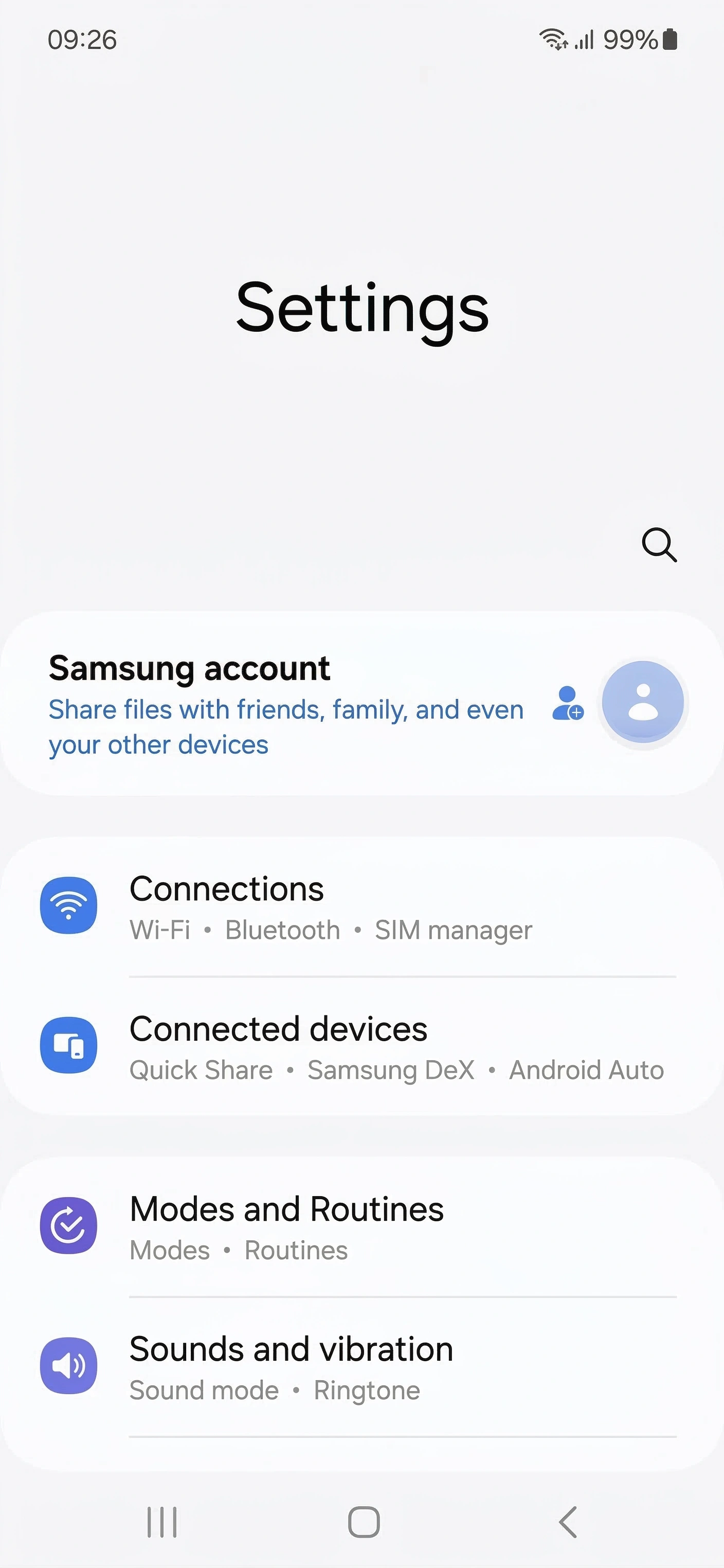
Task: Open Modes and Routines
Action: click(362, 1227)
